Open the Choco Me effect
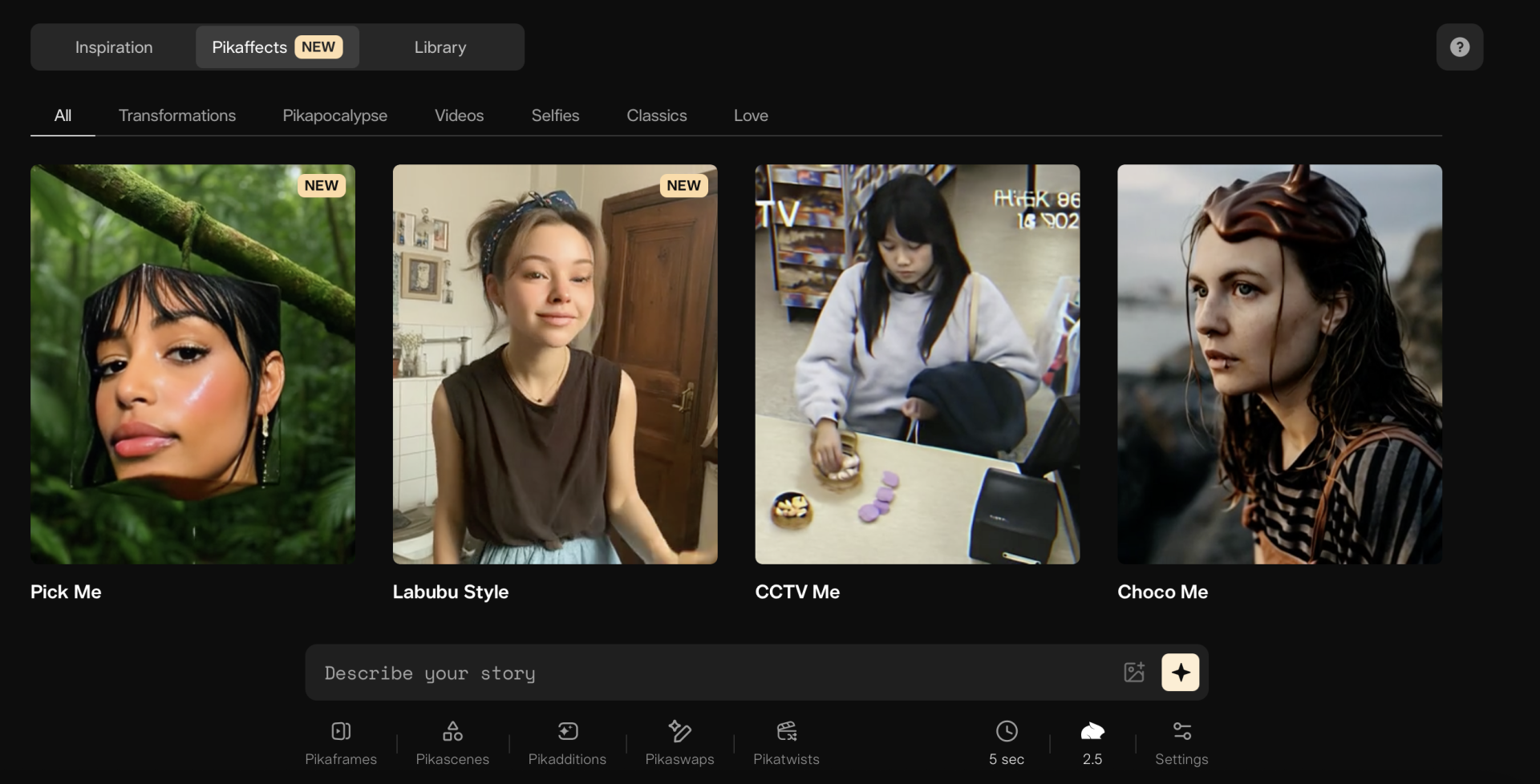Image resolution: width=1540 pixels, height=784 pixels. (x=1279, y=364)
